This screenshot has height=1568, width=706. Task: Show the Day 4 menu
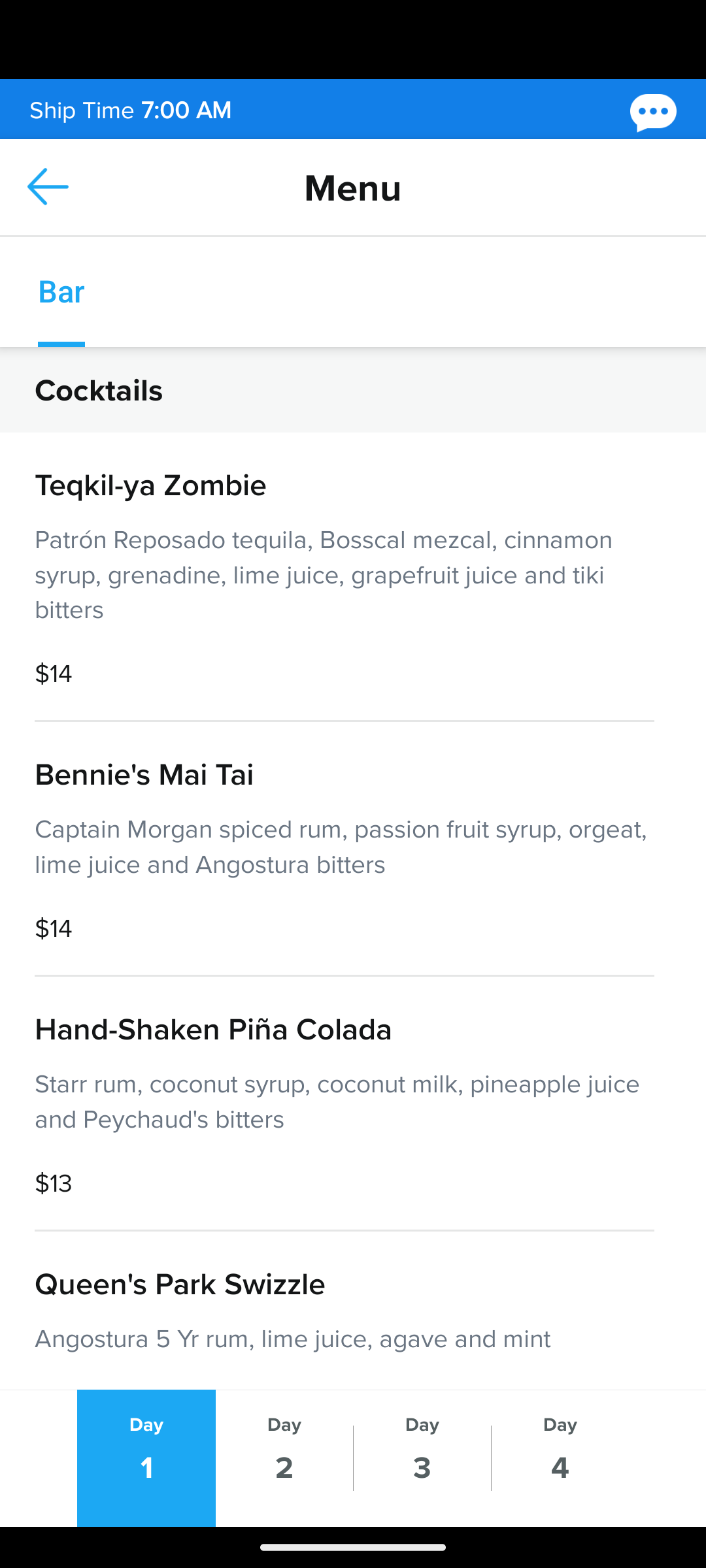pyautogui.click(x=560, y=1458)
